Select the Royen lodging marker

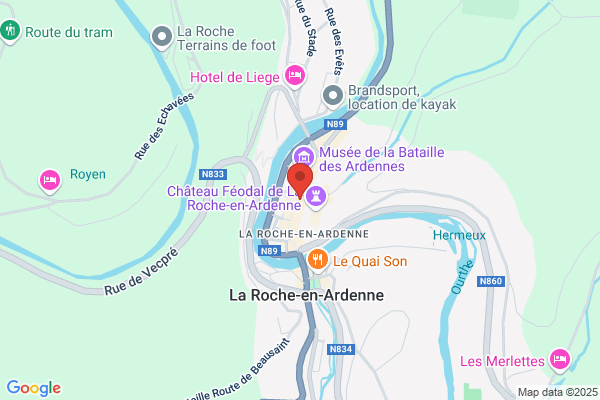(x=50, y=181)
